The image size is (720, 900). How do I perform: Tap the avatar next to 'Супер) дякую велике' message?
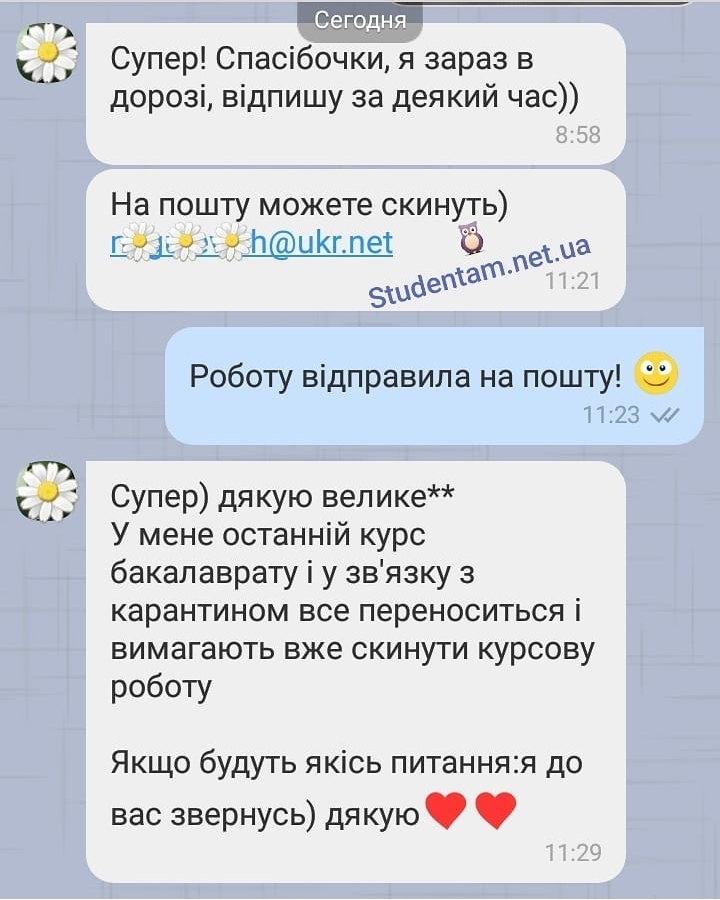(47, 491)
